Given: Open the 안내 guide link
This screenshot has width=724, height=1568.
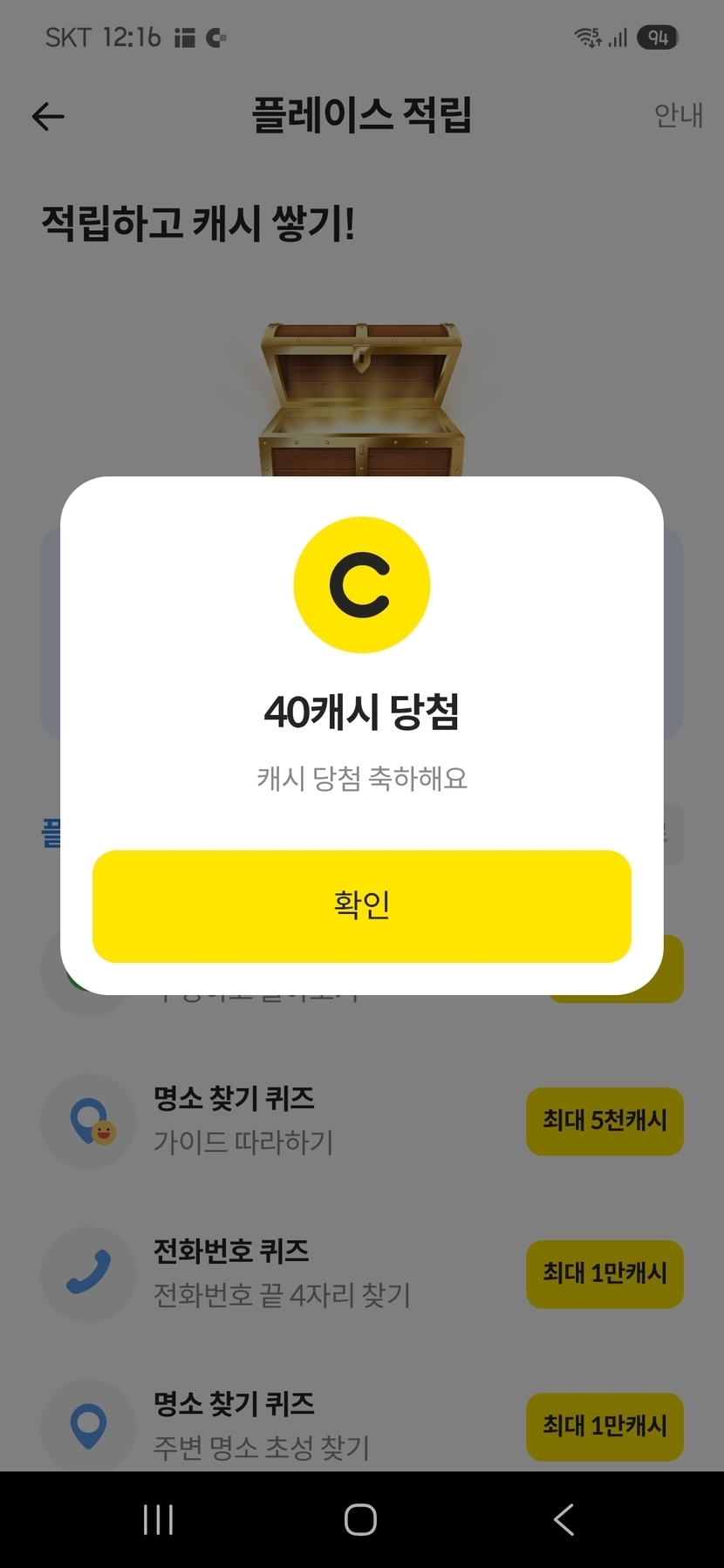Looking at the screenshot, I should pos(678,115).
